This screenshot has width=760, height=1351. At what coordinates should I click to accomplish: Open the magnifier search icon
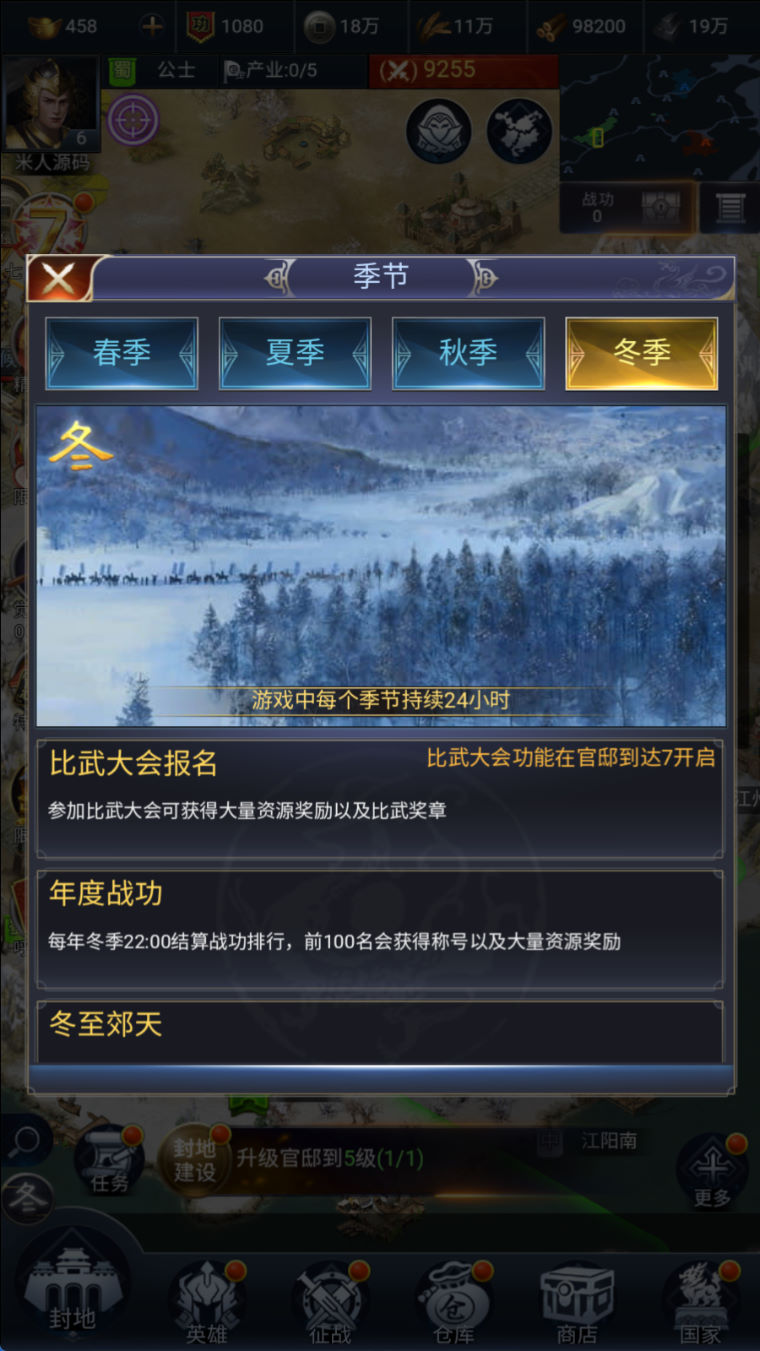click(26, 1139)
